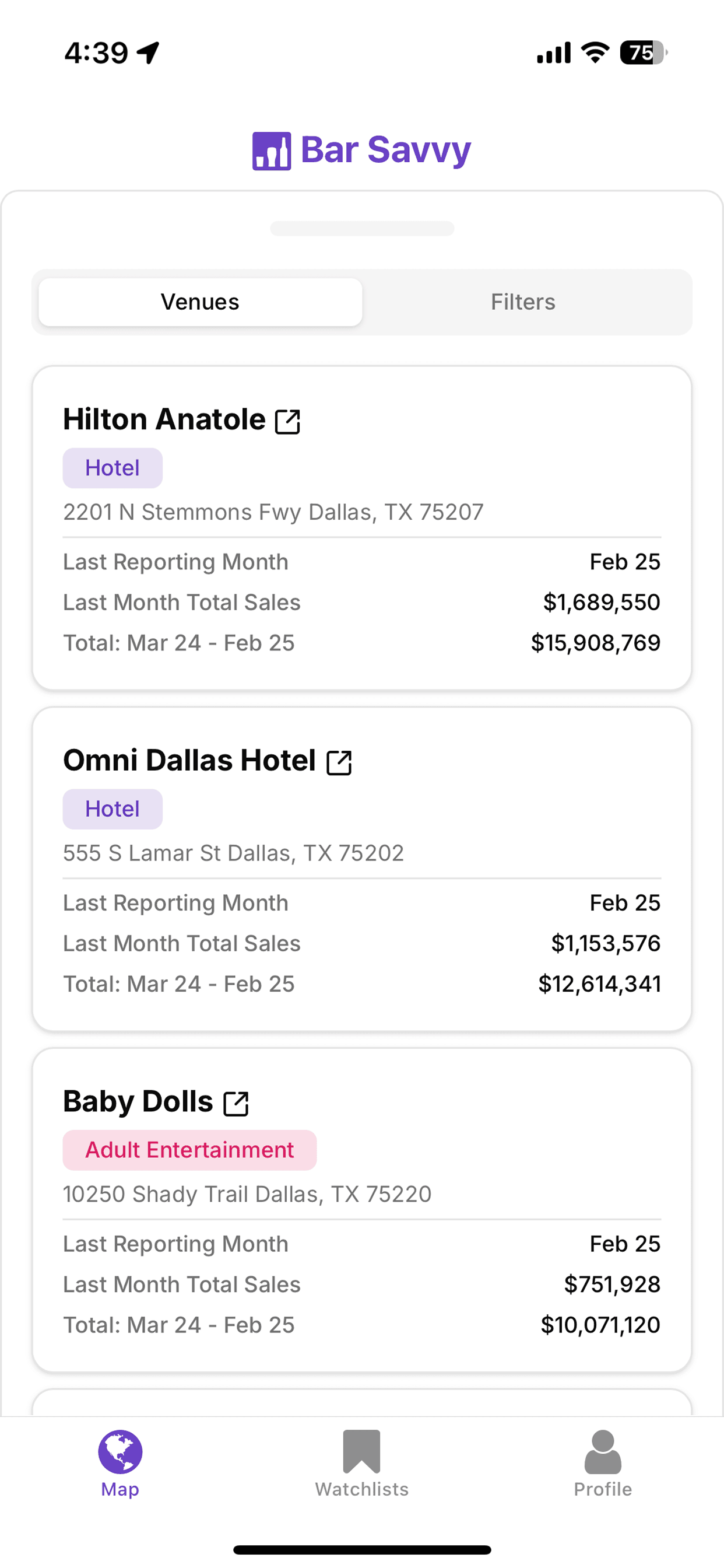Open the Map tab icon

(x=120, y=1452)
